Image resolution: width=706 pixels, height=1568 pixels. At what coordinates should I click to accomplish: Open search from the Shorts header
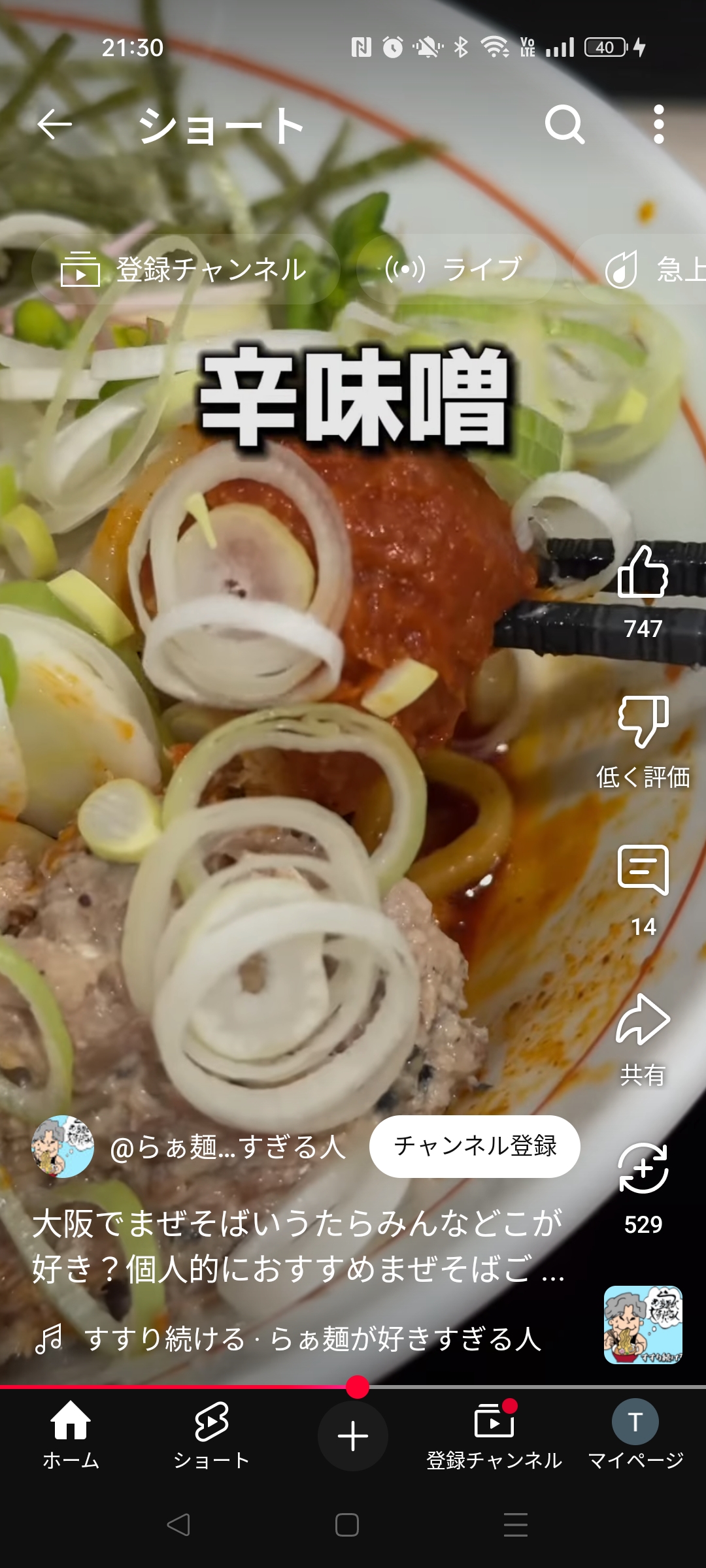564,124
